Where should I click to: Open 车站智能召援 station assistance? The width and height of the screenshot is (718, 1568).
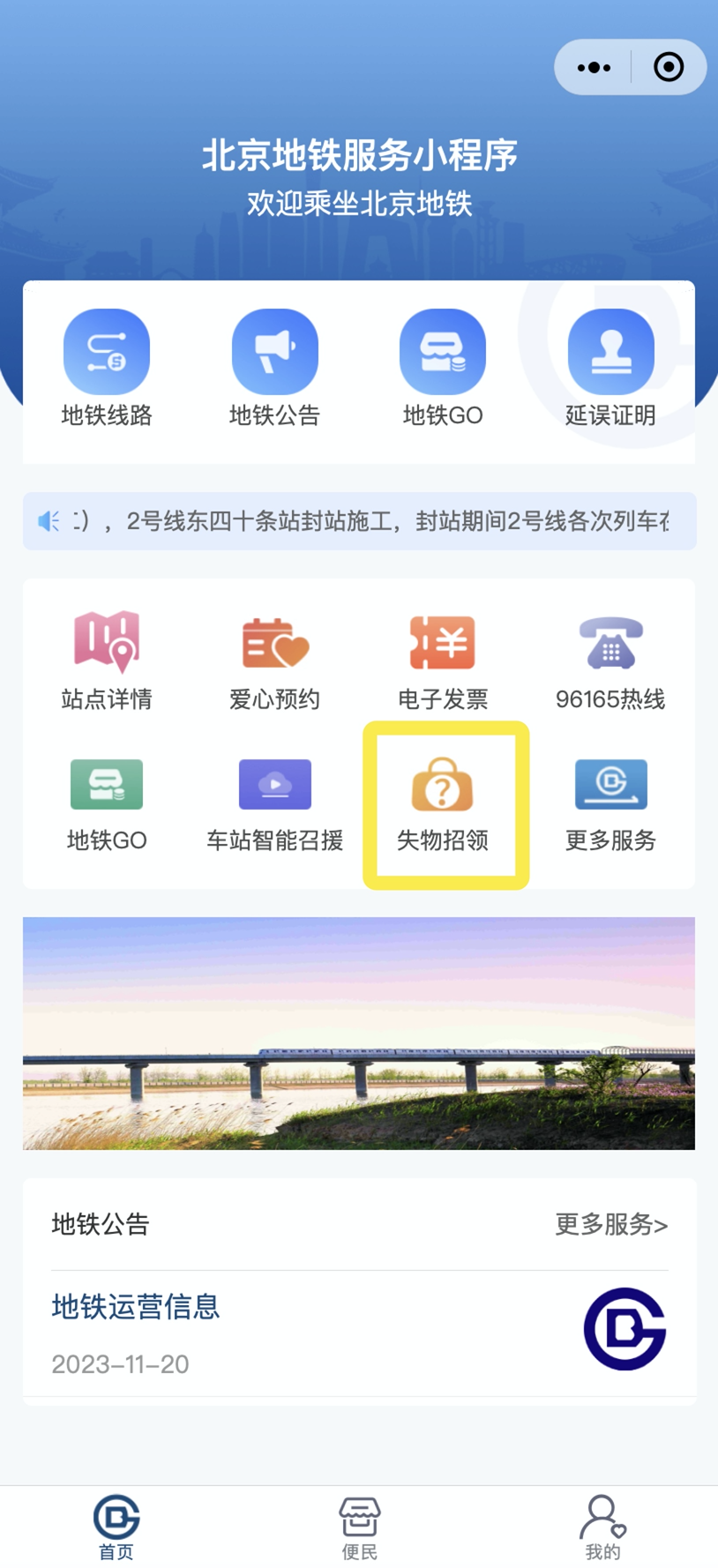(x=274, y=803)
